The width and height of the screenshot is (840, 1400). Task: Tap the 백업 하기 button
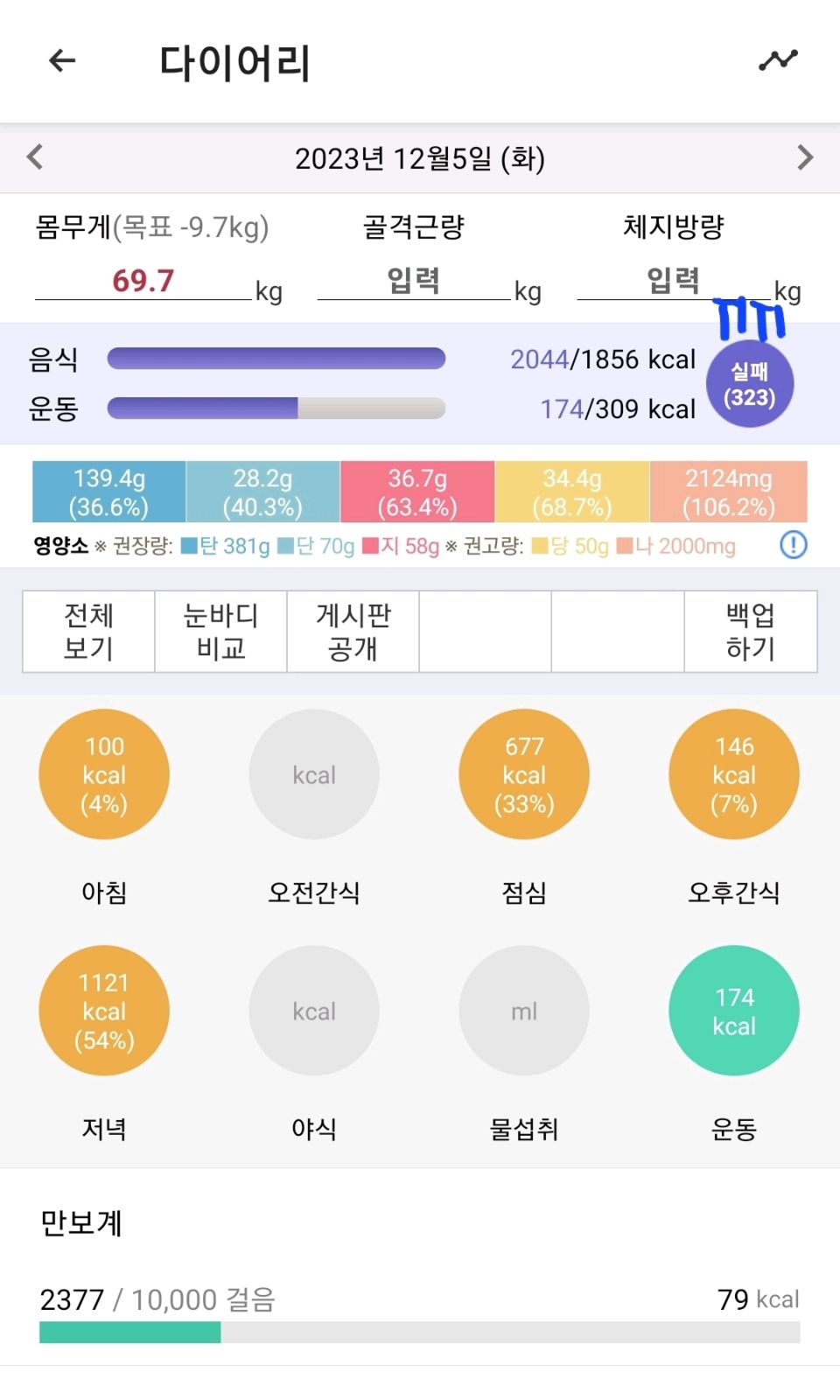(x=750, y=631)
